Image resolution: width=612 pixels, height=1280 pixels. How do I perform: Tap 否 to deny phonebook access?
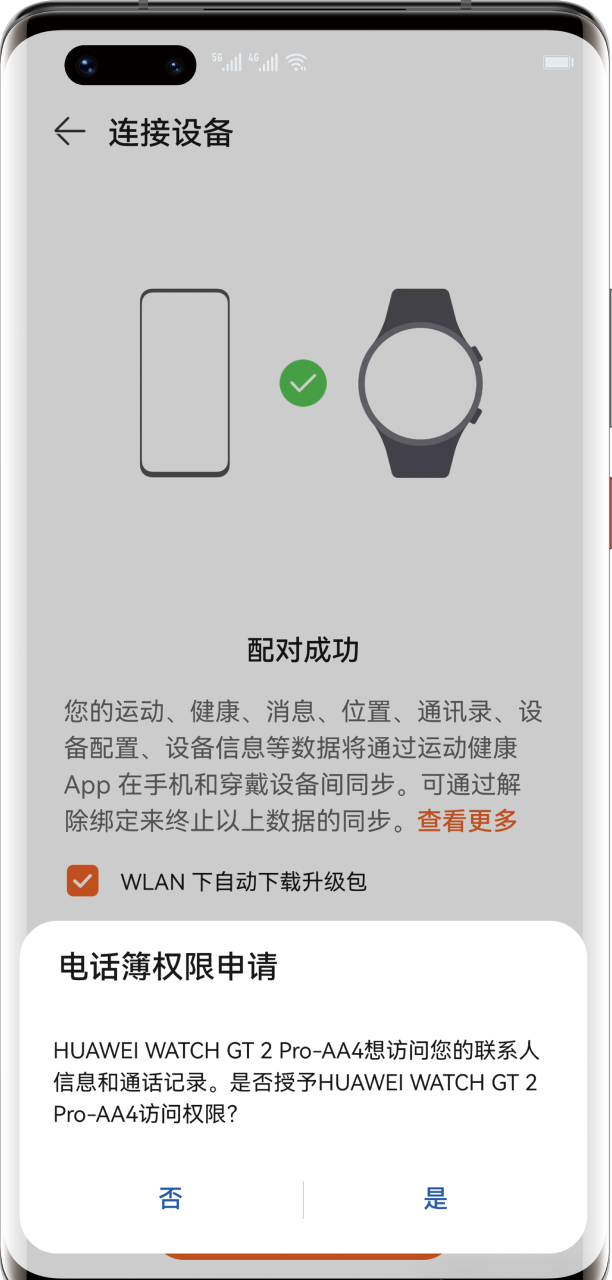click(170, 1198)
